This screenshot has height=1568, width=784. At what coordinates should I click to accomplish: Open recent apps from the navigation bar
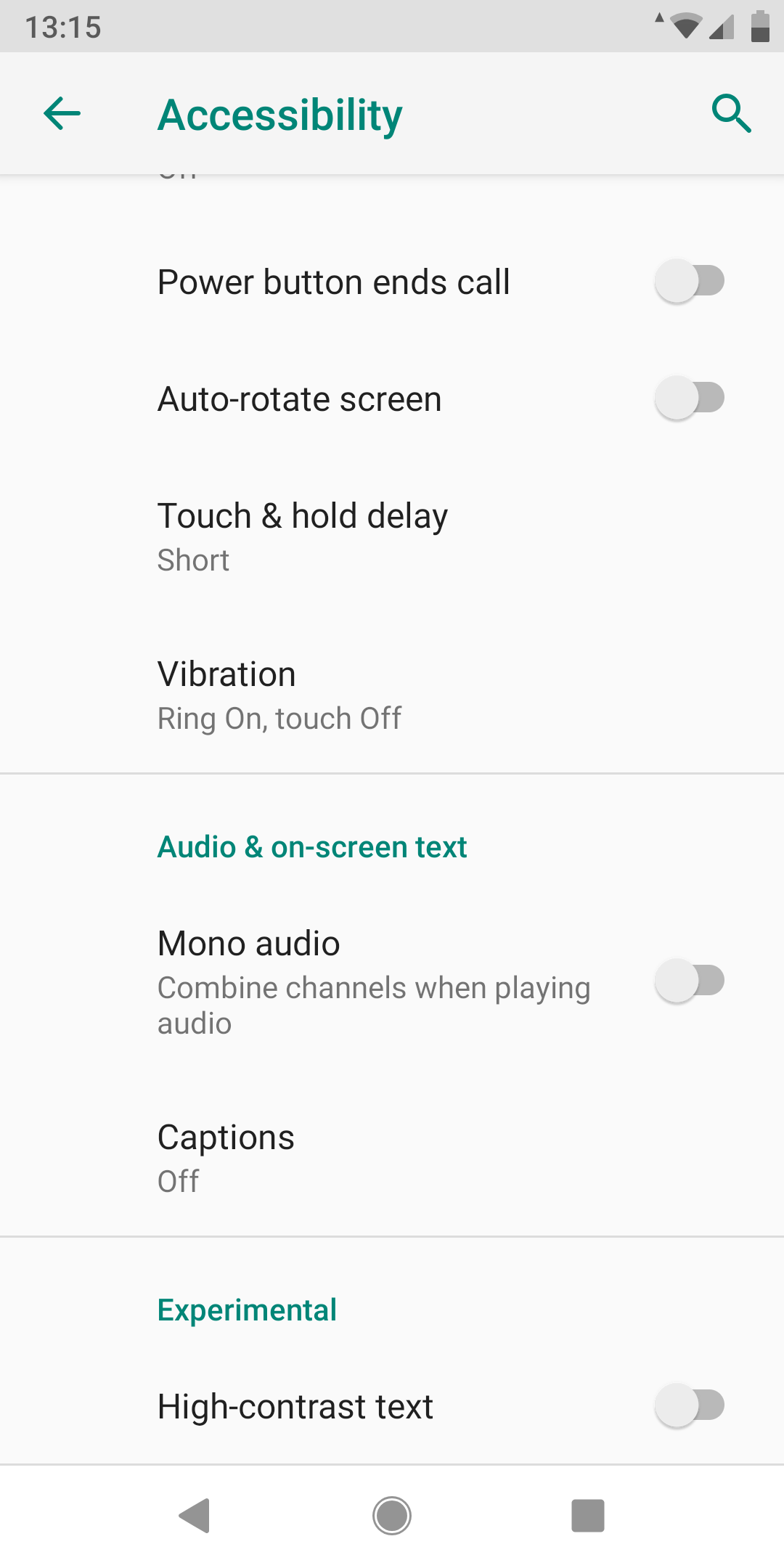point(588,1516)
